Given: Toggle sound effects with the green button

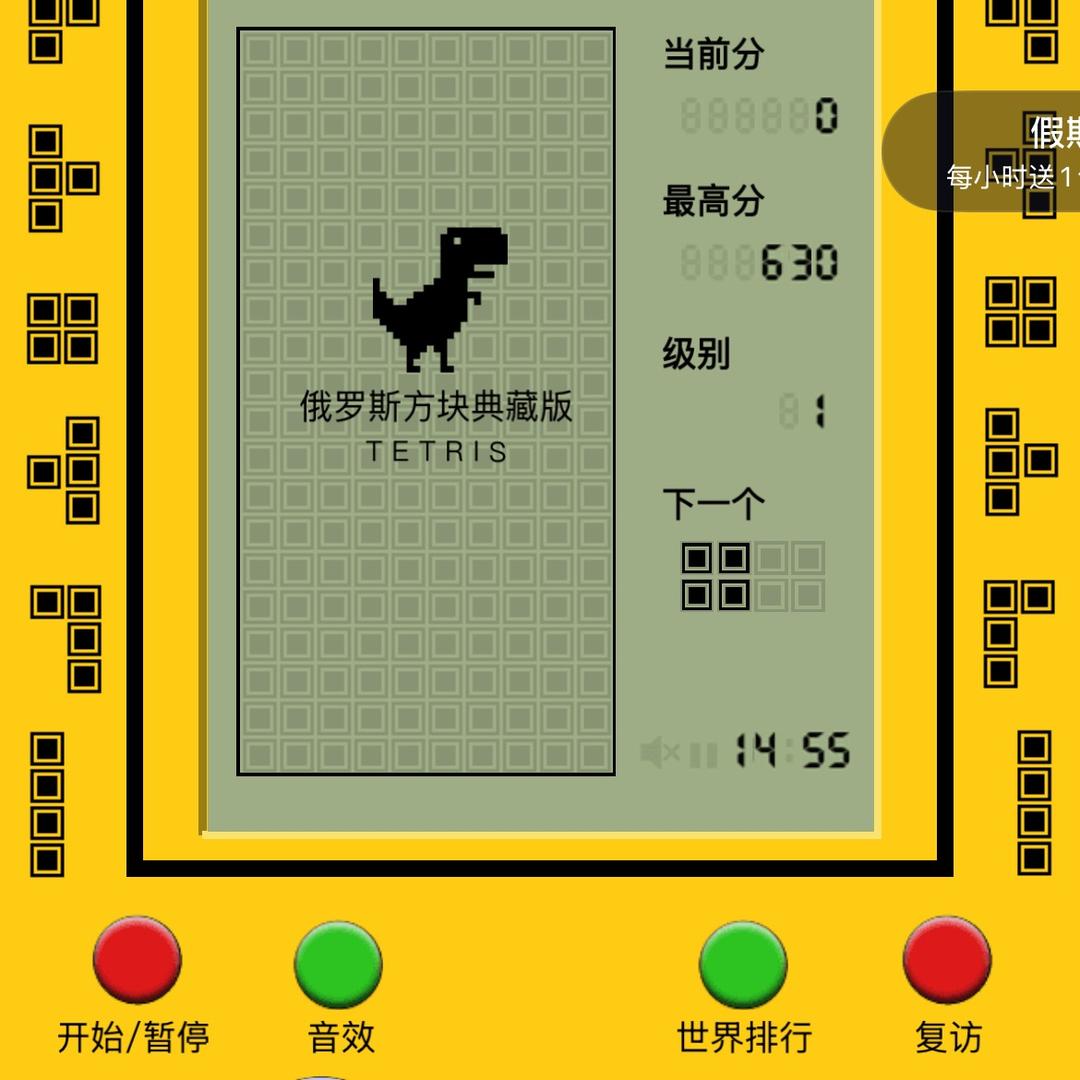Looking at the screenshot, I should pos(338,964).
